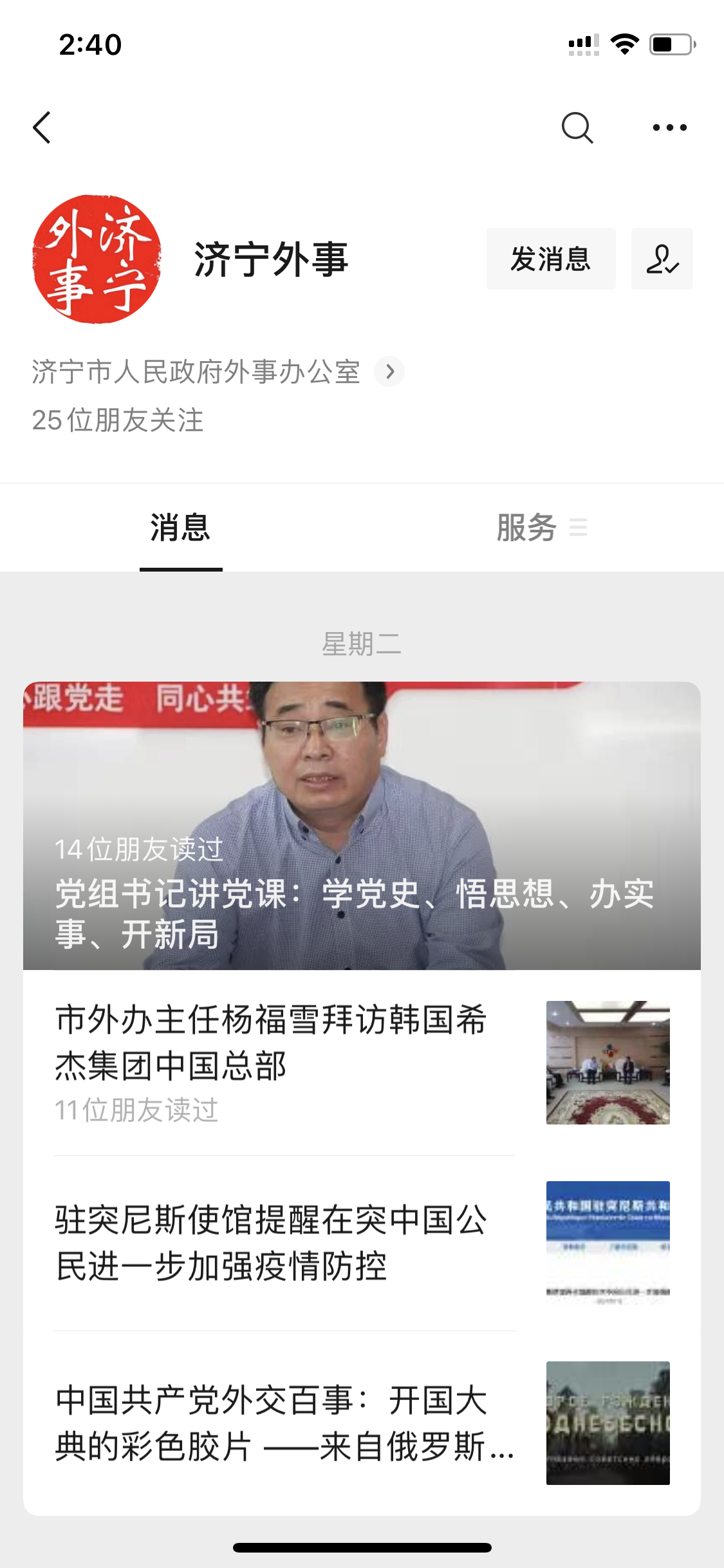Open the 党组书记讲党课 featured article
This screenshot has width=724, height=1568.
point(362,825)
